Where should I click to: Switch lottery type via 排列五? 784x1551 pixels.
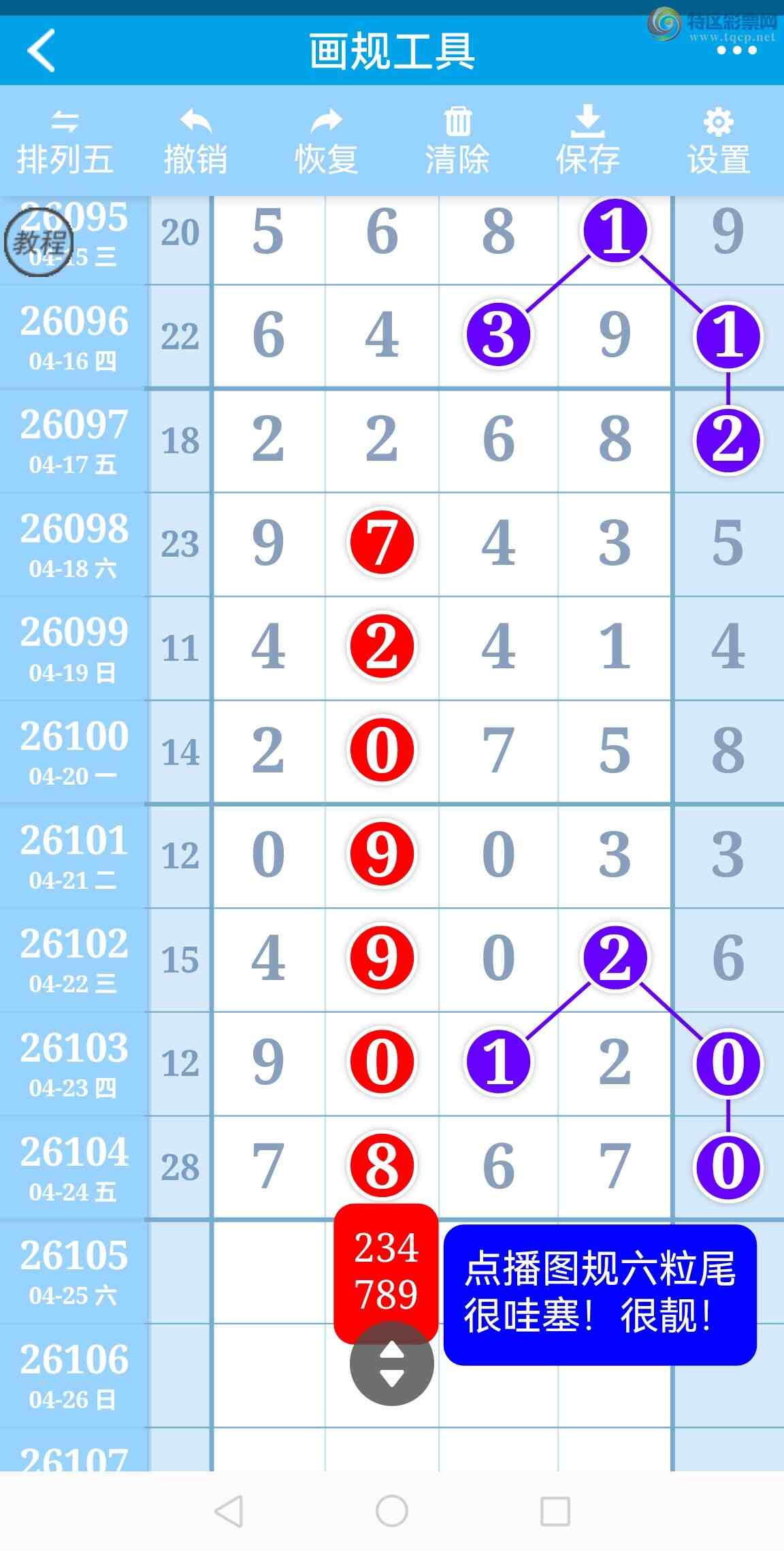[x=65, y=142]
